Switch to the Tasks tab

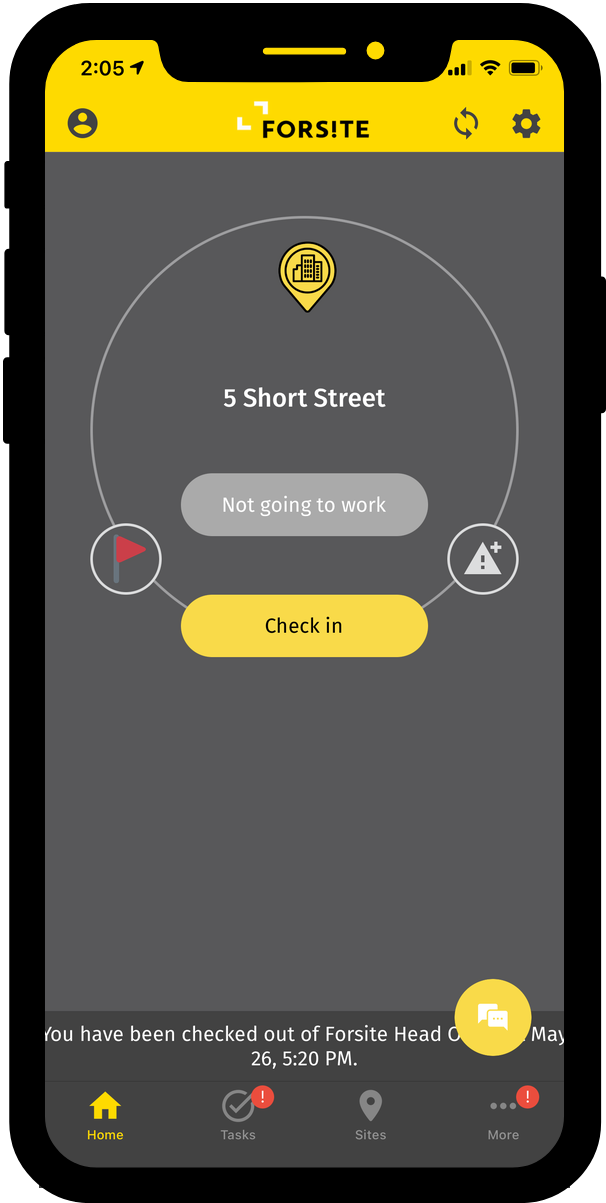(x=238, y=1116)
